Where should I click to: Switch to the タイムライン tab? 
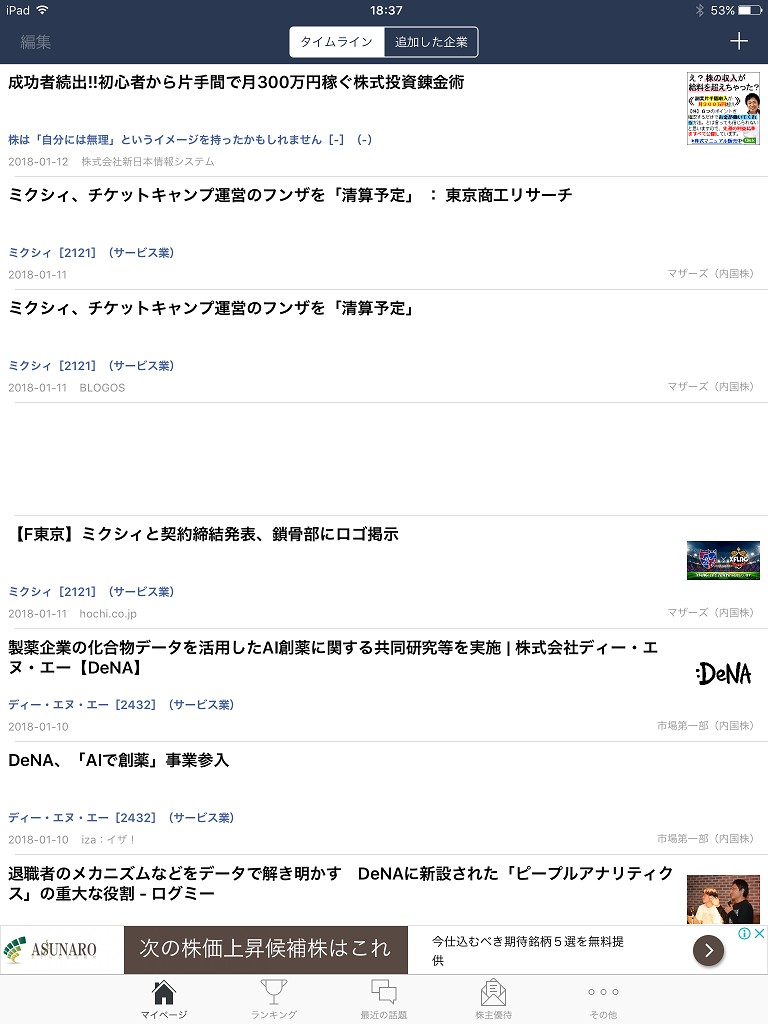337,42
